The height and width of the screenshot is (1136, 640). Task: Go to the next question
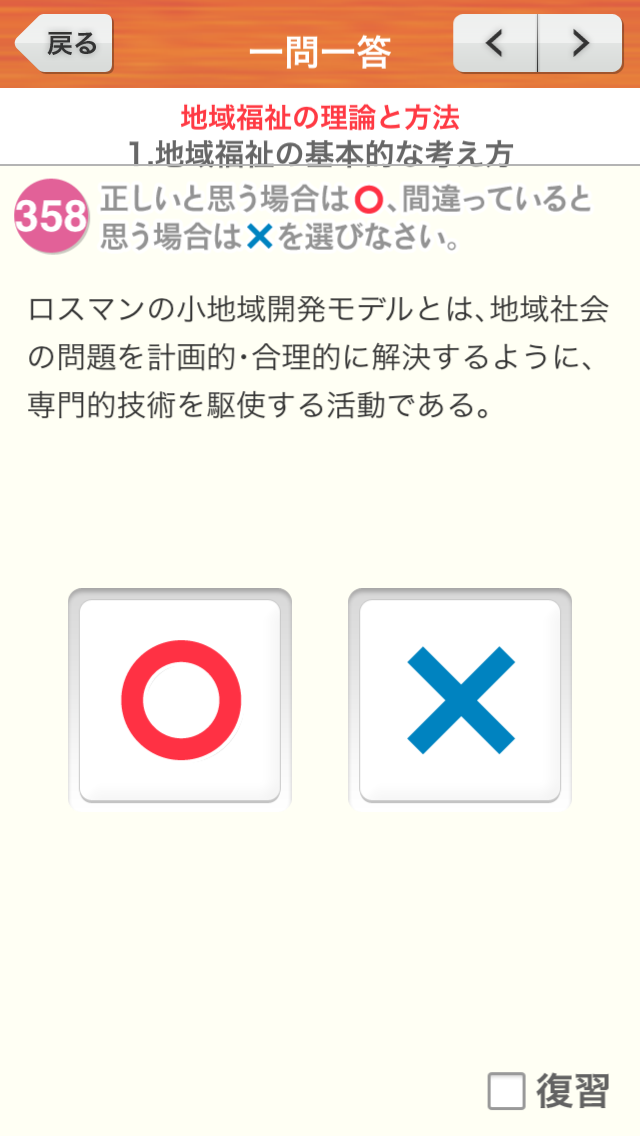(x=580, y=44)
